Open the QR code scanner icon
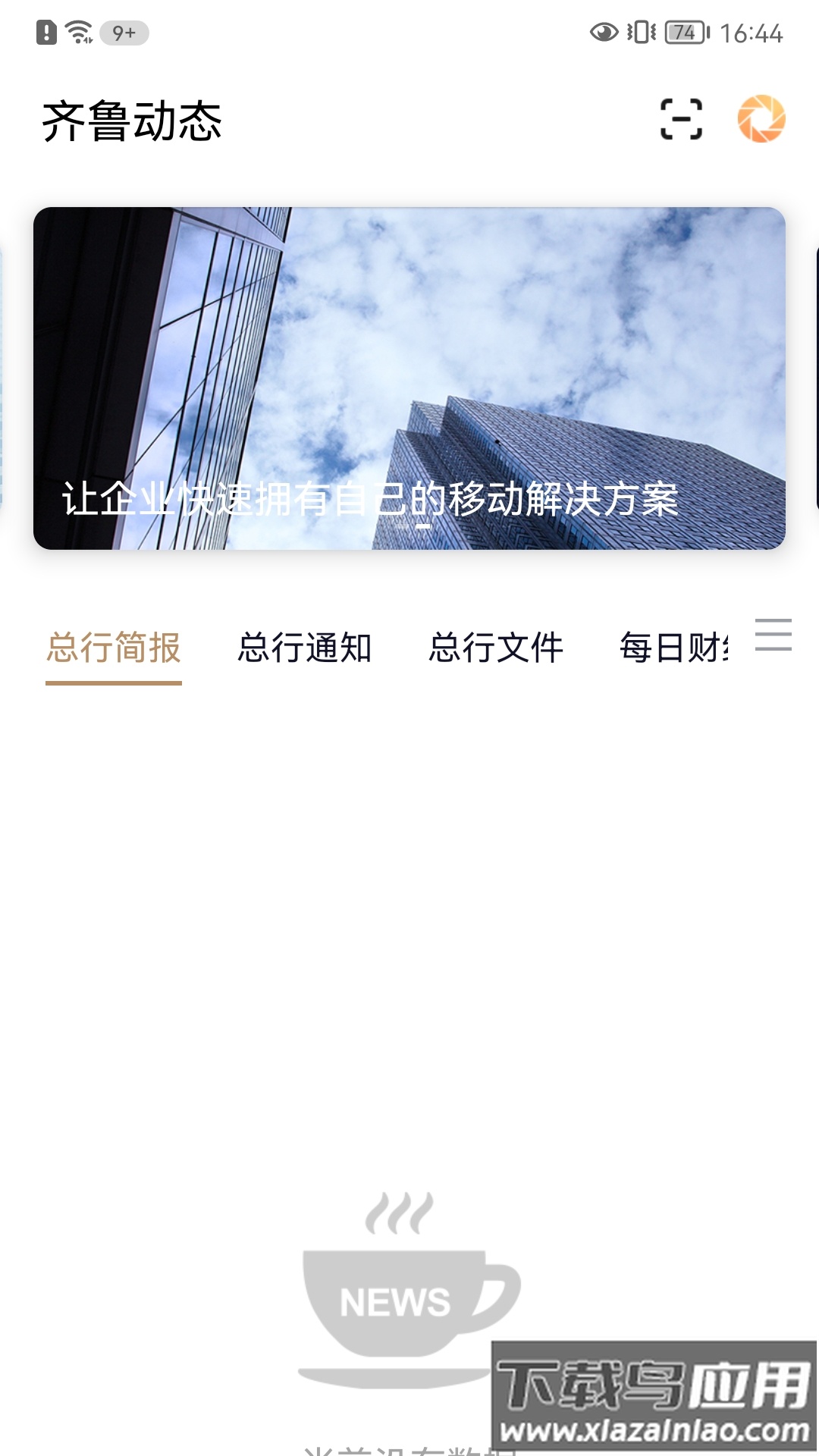The width and height of the screenshot is (819, 1456). coord(680,119)
